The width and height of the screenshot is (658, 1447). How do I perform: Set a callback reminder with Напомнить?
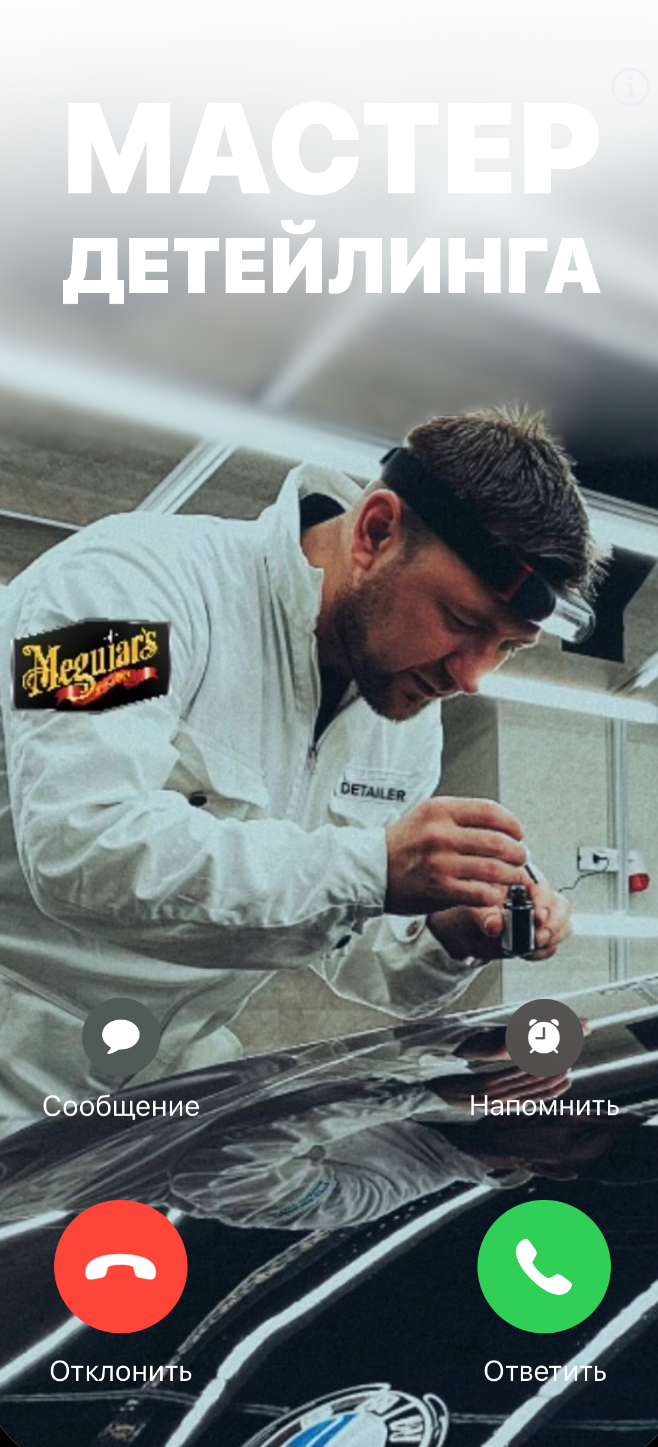pyautogui.click(x=544, y=1037)
